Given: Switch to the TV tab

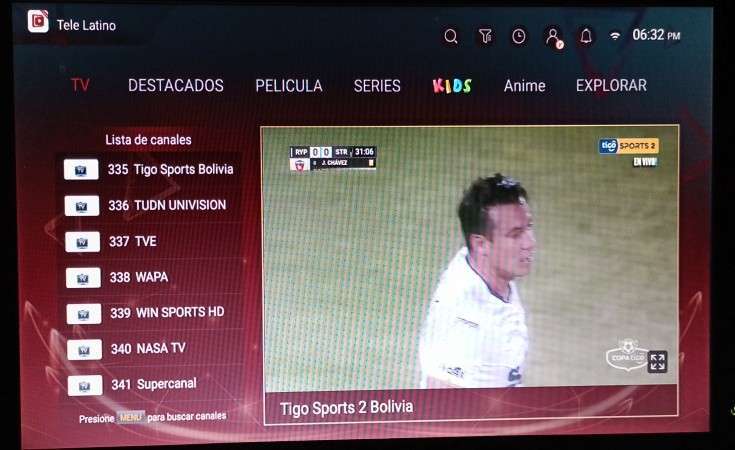Looking at the screenshot, I should click(80, 86).
